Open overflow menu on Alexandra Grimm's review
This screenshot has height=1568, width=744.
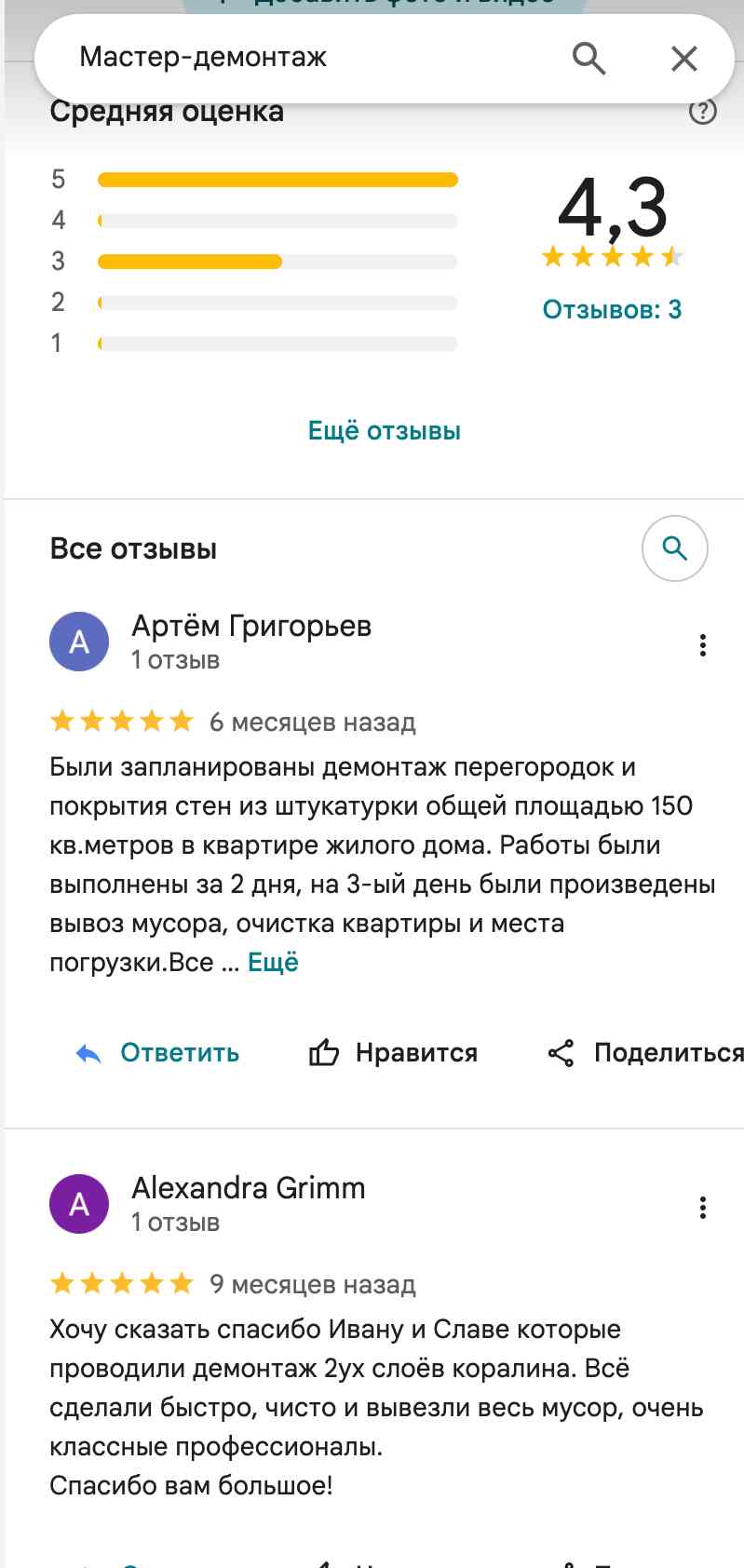coord(702,1208)
